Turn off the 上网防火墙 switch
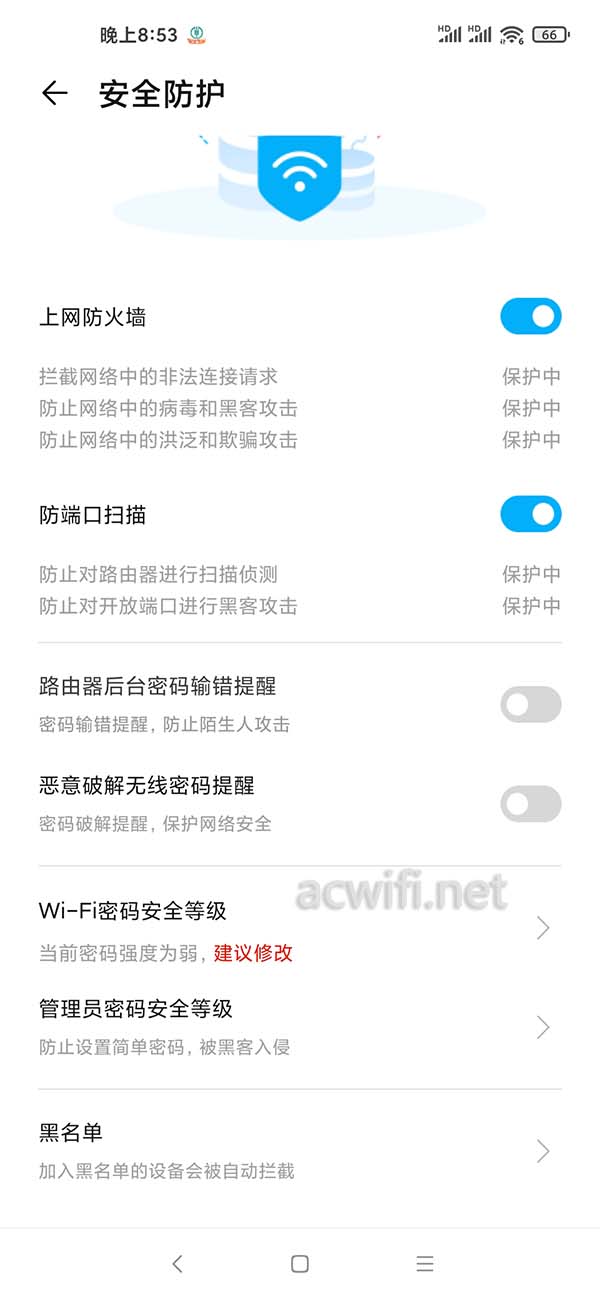This screenshot has width=600, height=1300. (x=531, y=317)
